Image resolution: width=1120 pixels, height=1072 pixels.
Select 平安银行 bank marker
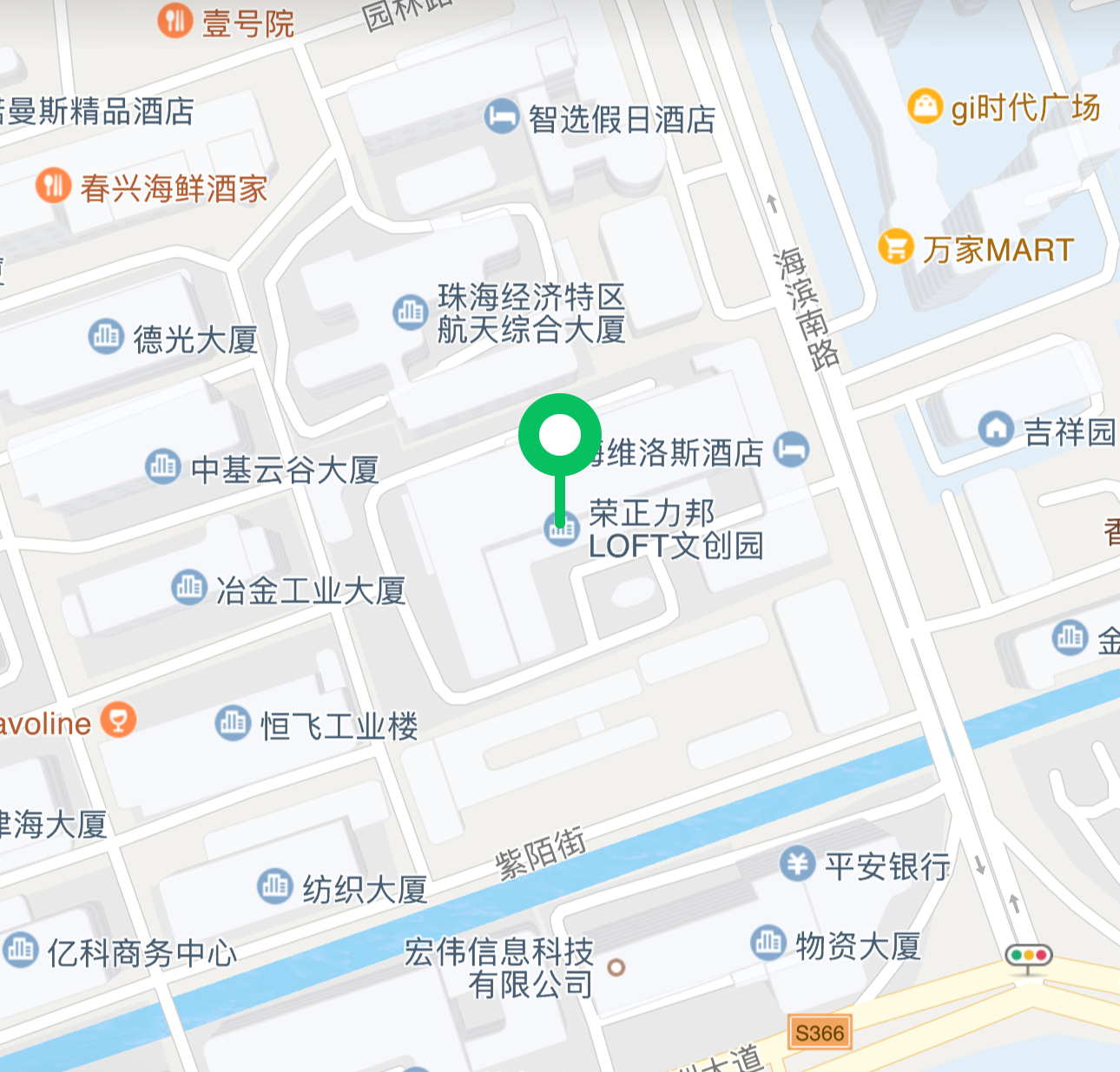(x=796, y=864)
